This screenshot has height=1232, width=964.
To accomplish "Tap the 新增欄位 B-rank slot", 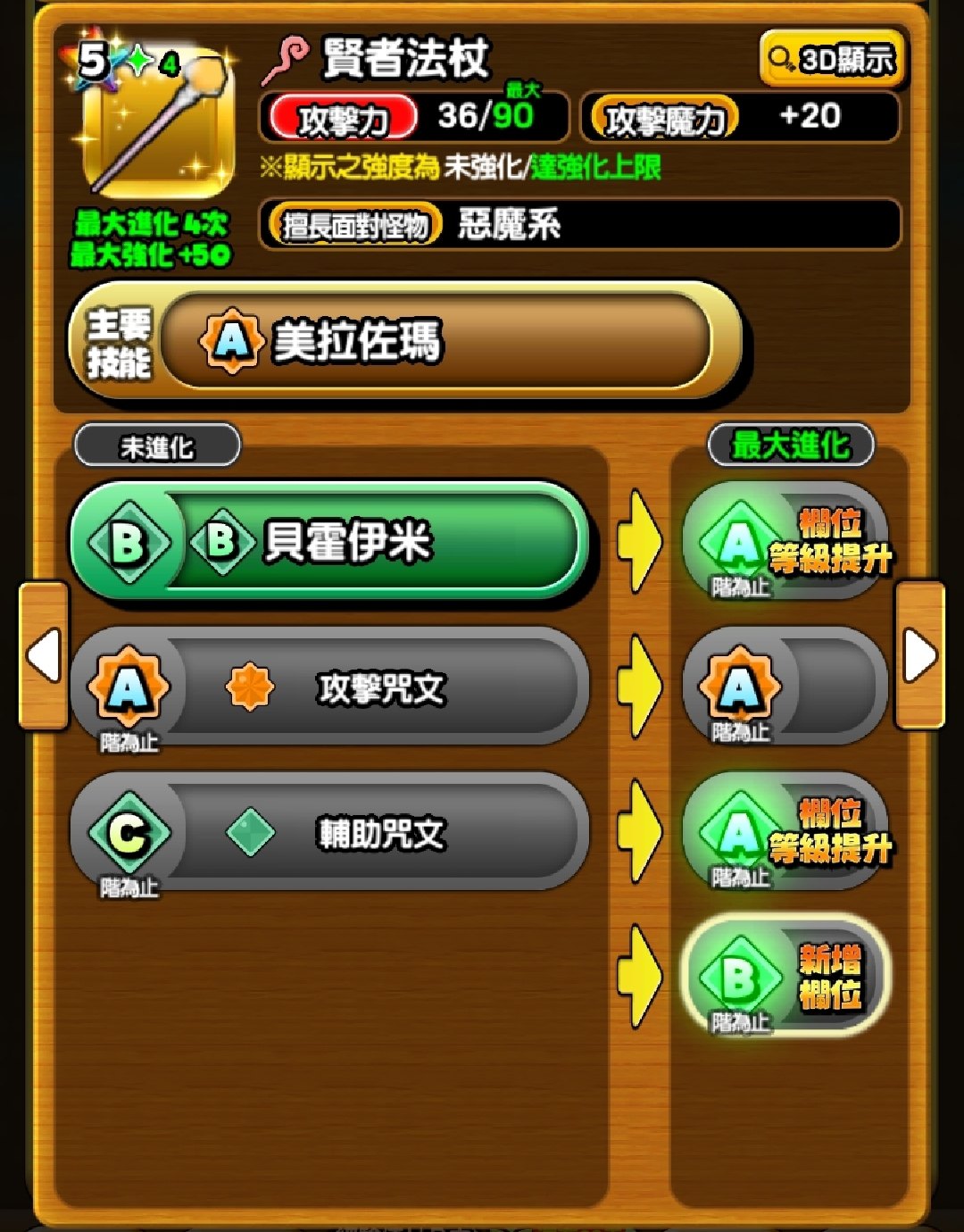I will pyautogui.click(x=785, y=978).
